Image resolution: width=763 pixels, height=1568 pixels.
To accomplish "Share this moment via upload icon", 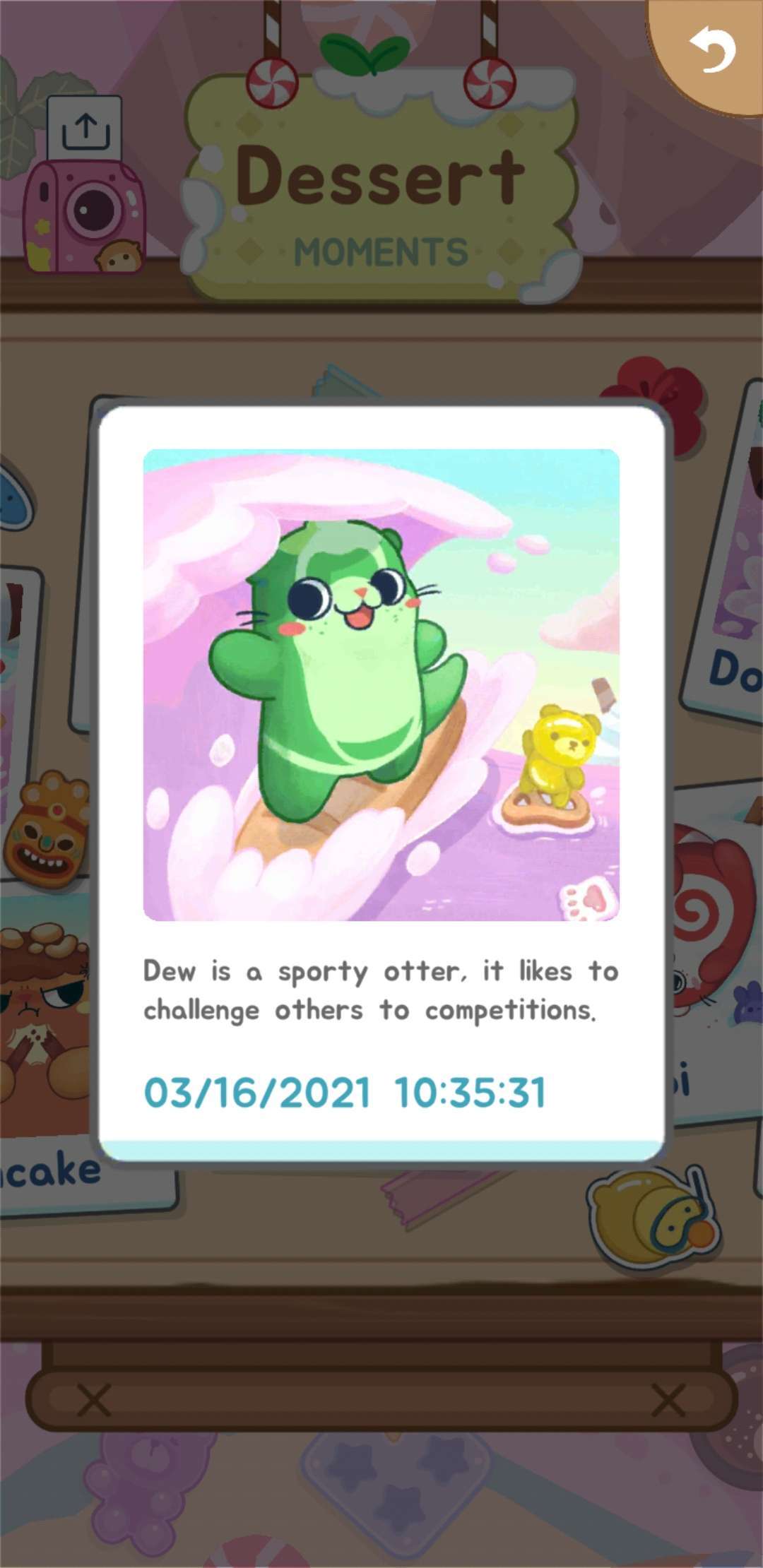I will pyautogui.click(x=85, y=129).
